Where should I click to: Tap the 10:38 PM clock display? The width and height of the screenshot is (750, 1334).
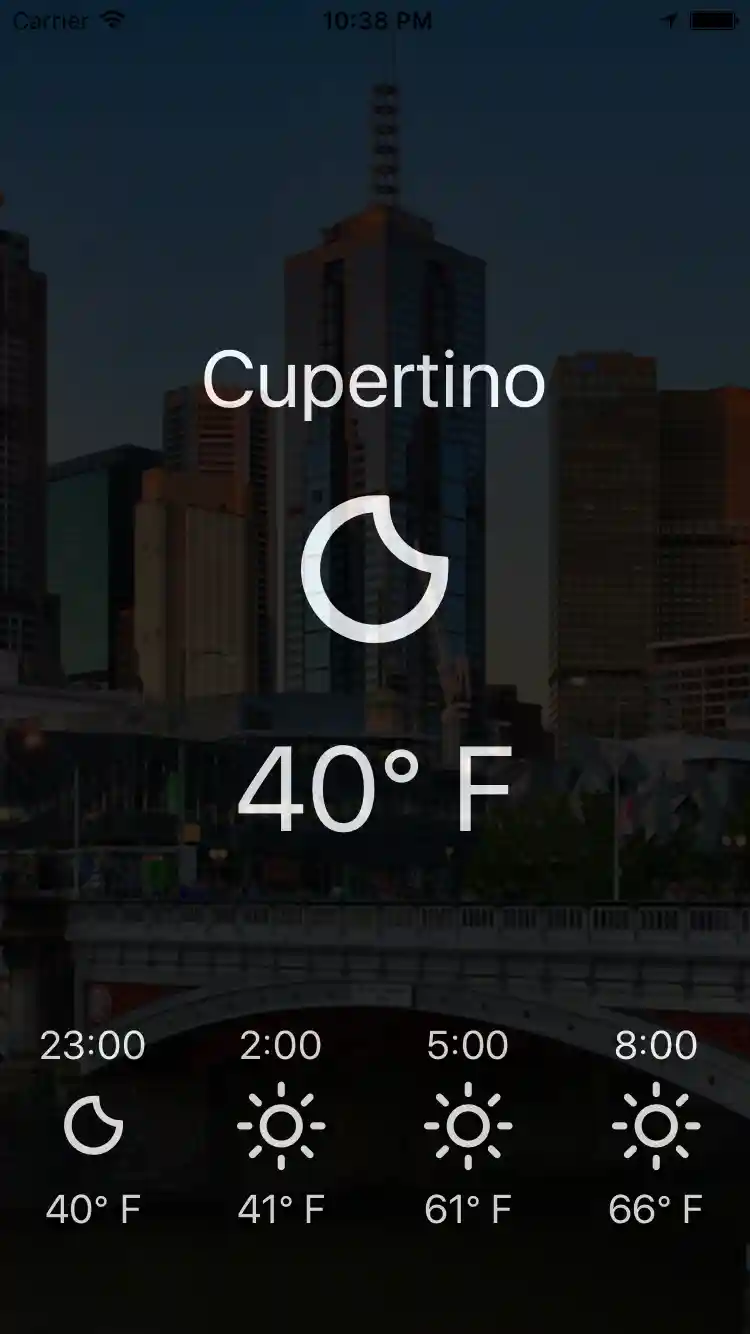click(x=375, y=17)
